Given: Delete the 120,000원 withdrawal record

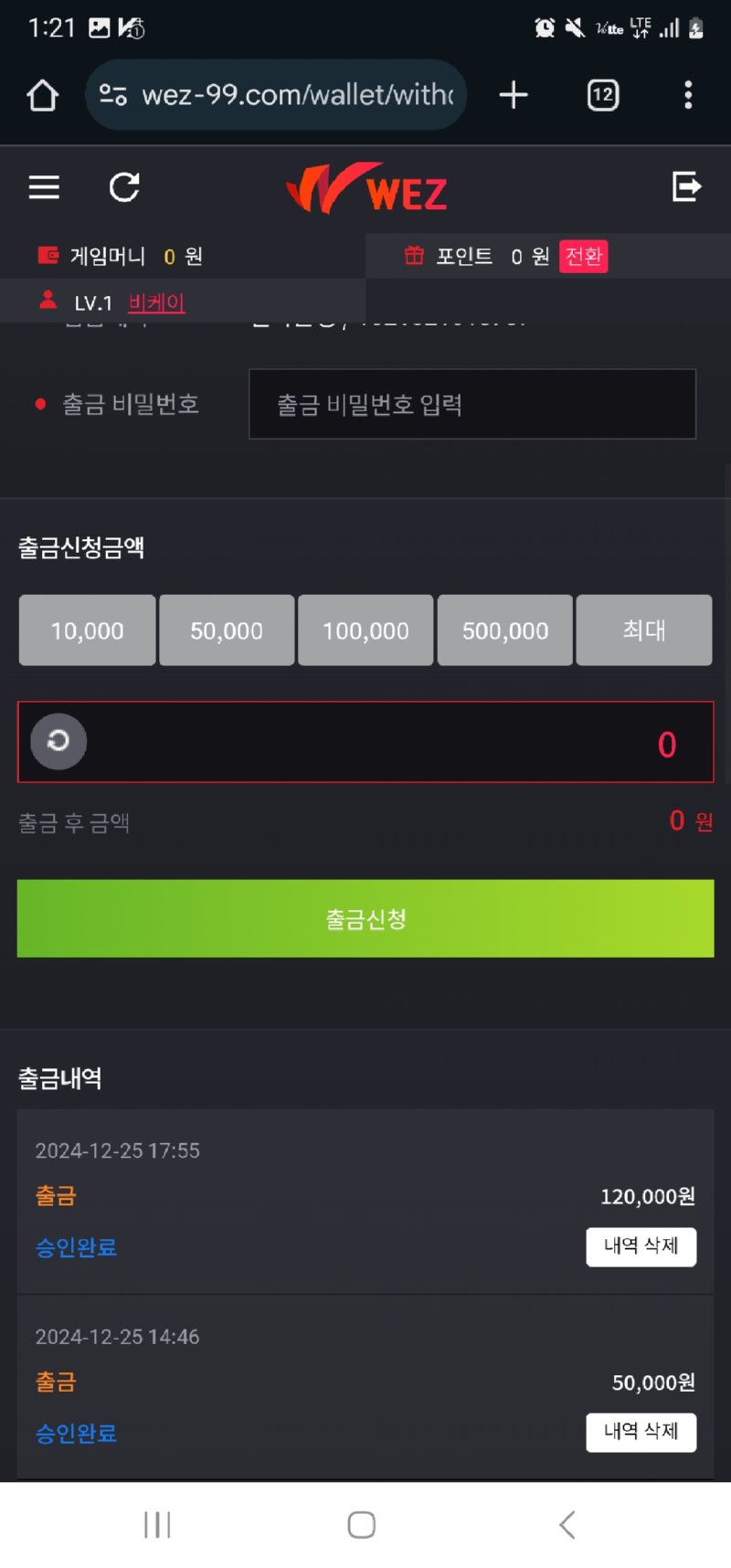Looking at the screenshot, I should 641,1246.
